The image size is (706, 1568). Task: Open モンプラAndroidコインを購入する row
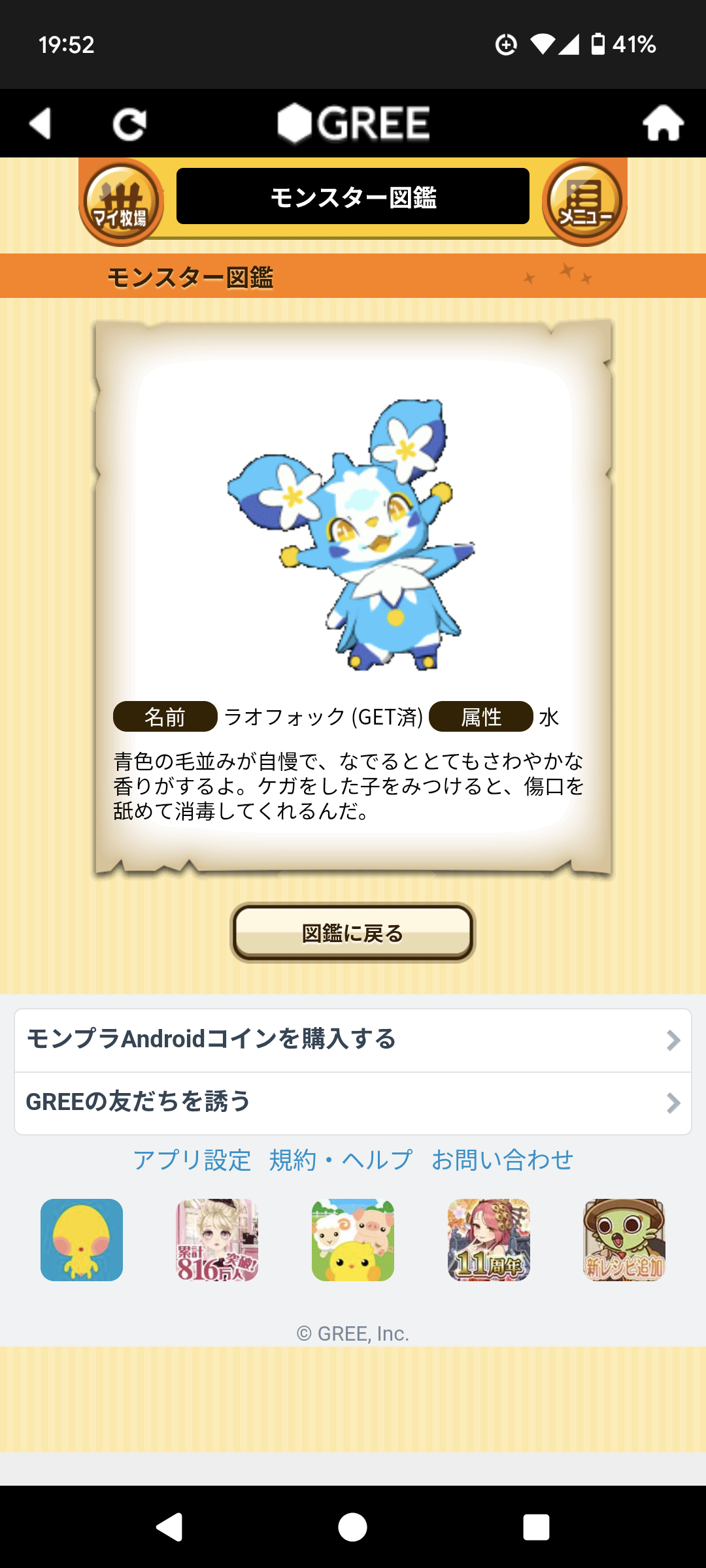353,1039
